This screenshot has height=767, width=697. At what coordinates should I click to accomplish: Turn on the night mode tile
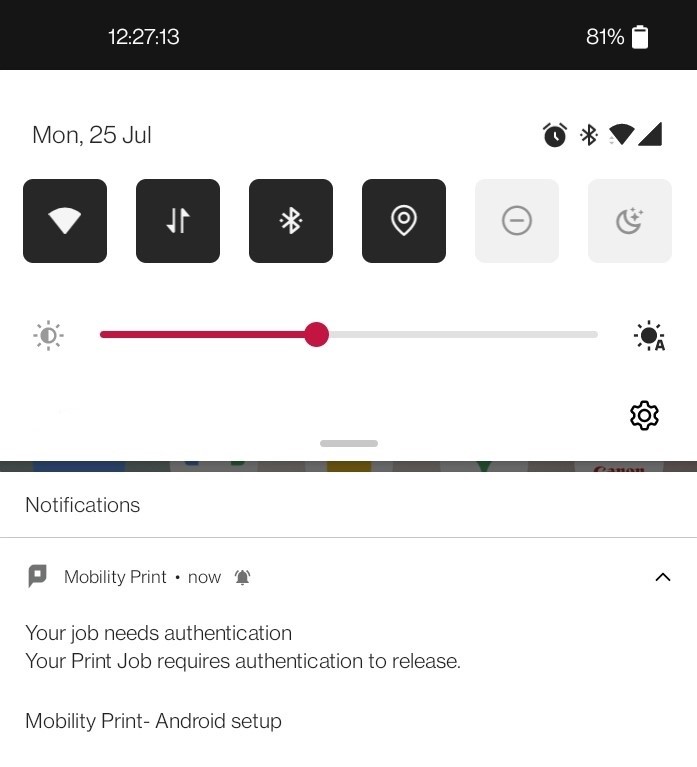click(x=630, y=221)
